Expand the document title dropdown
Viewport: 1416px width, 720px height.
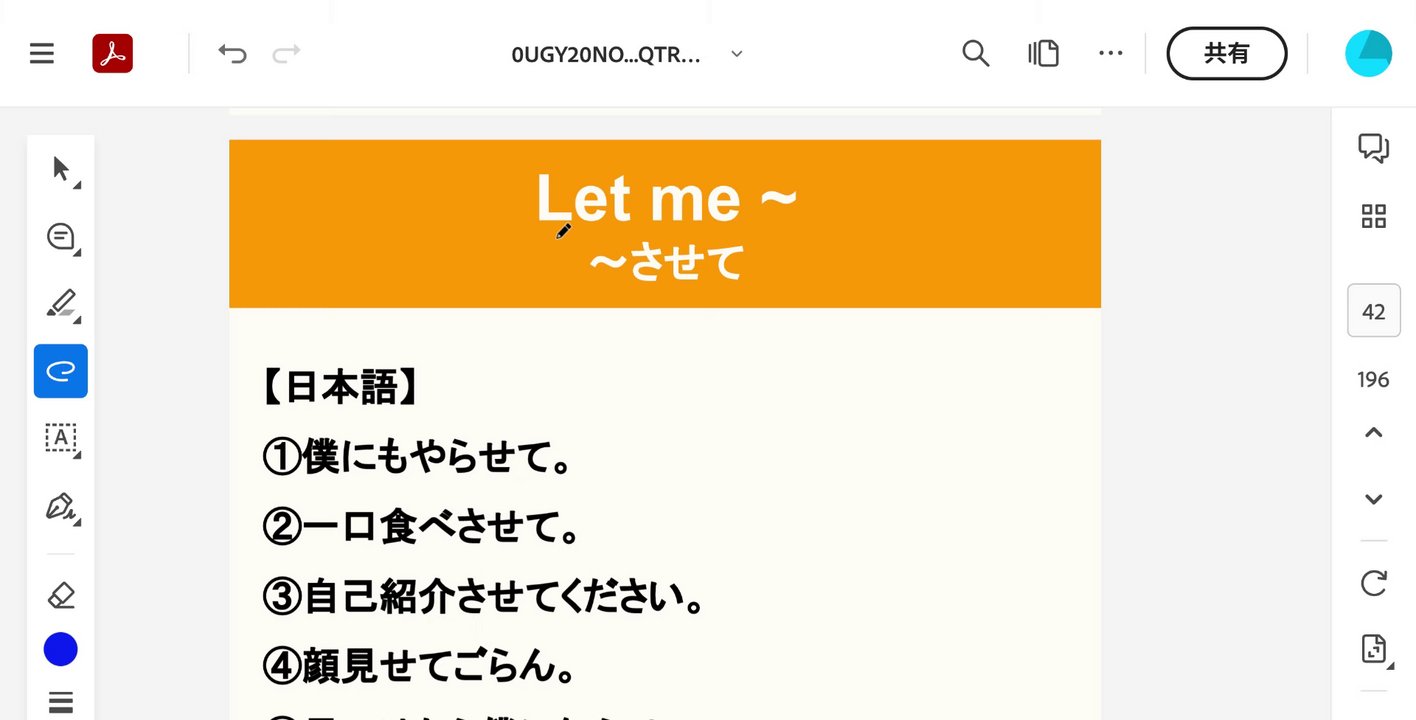736,54
